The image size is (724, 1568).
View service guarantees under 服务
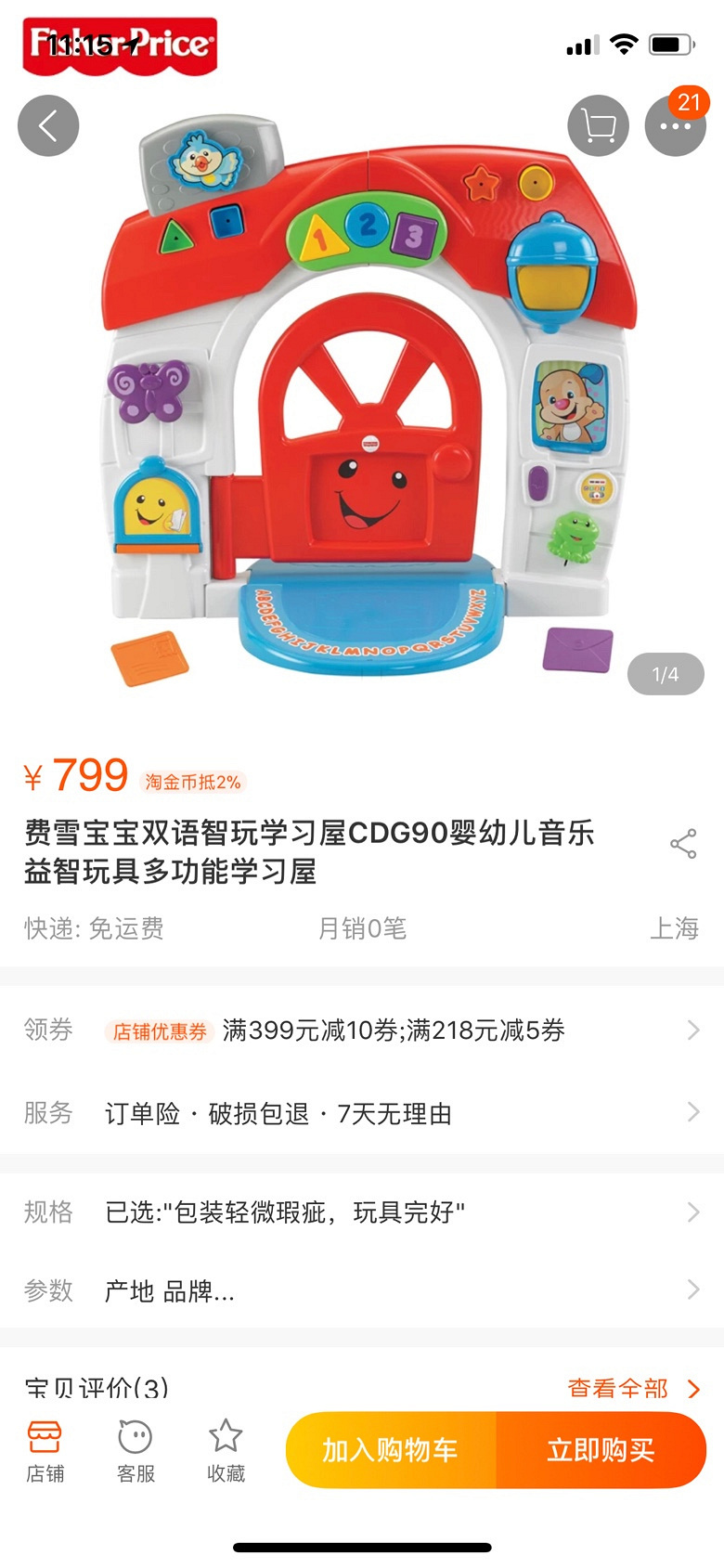point(362,1112)
